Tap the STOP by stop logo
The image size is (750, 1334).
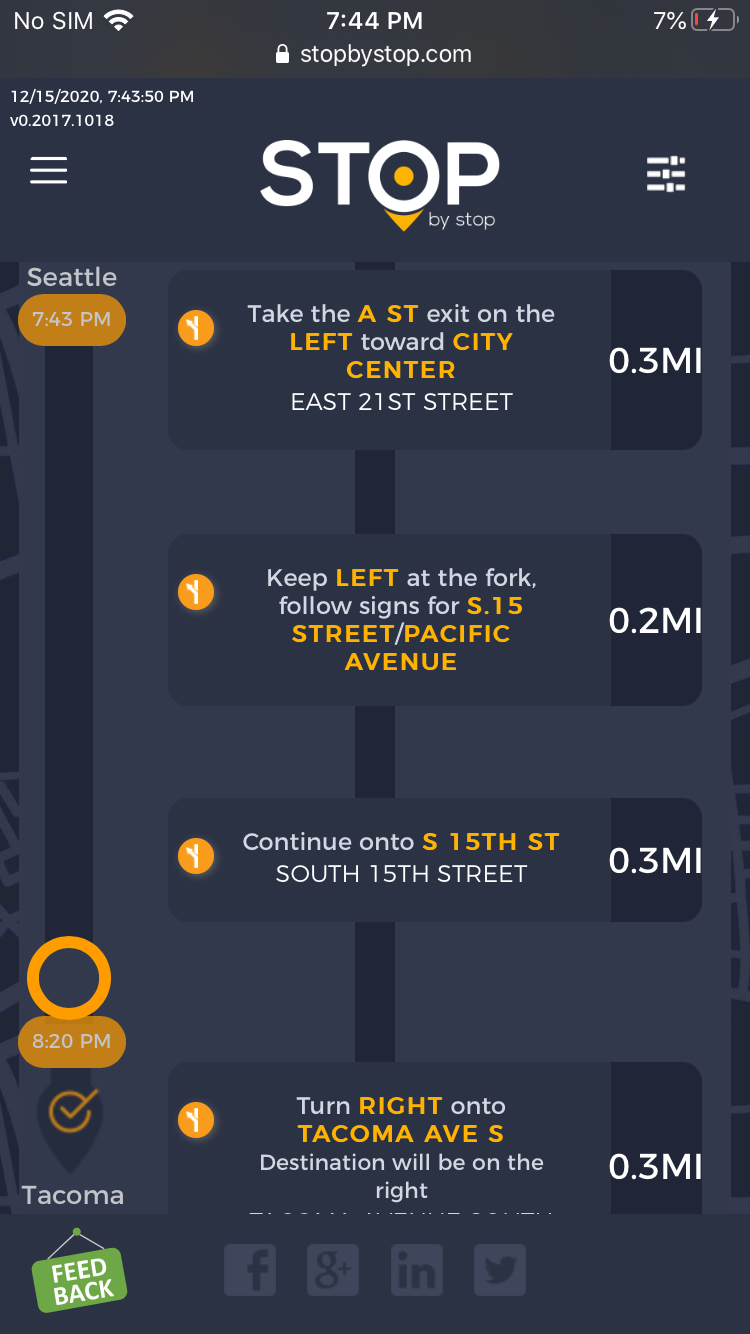tap(380, 184)
